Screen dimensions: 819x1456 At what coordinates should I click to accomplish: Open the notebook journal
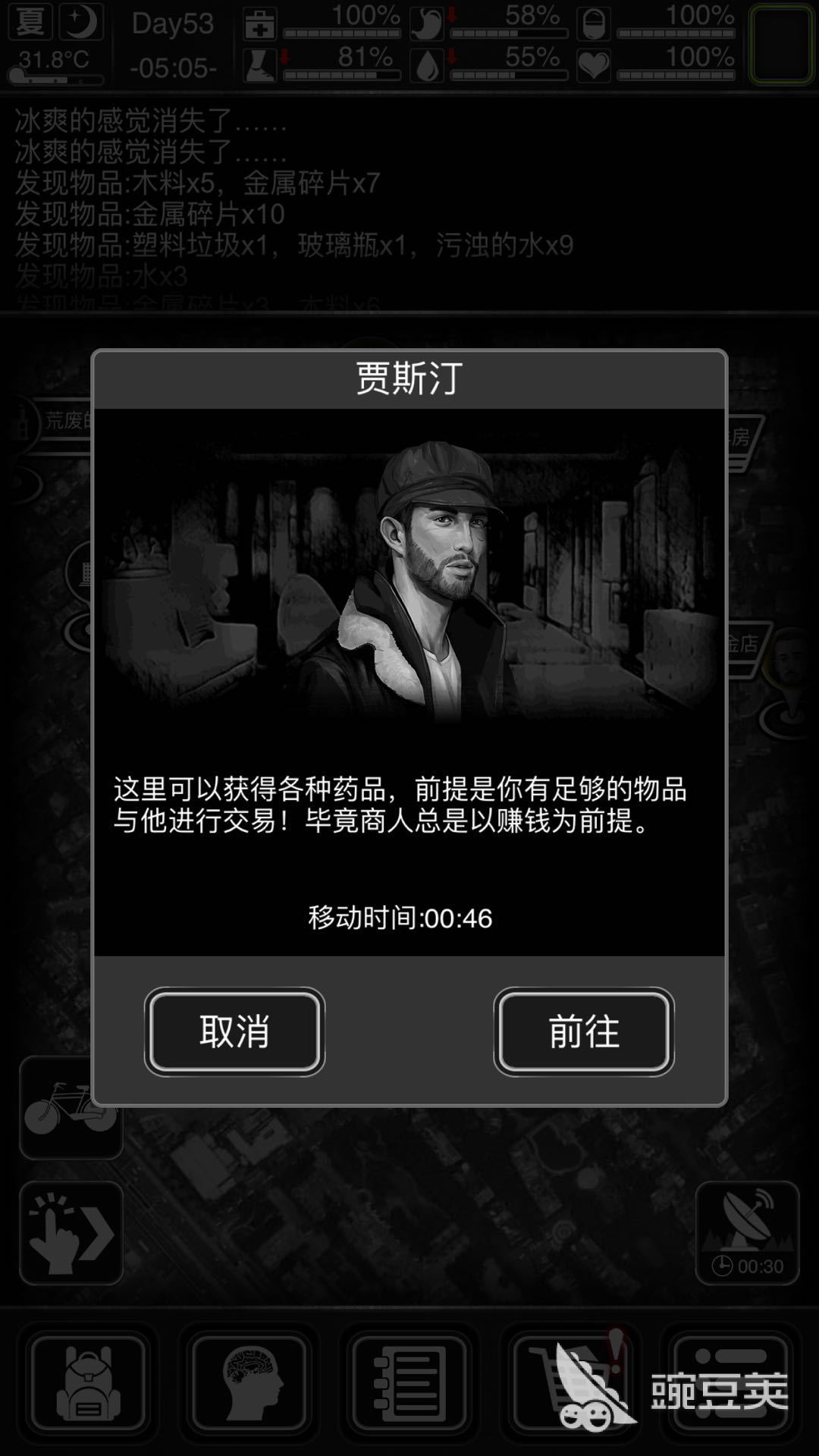pos(409,1383)
